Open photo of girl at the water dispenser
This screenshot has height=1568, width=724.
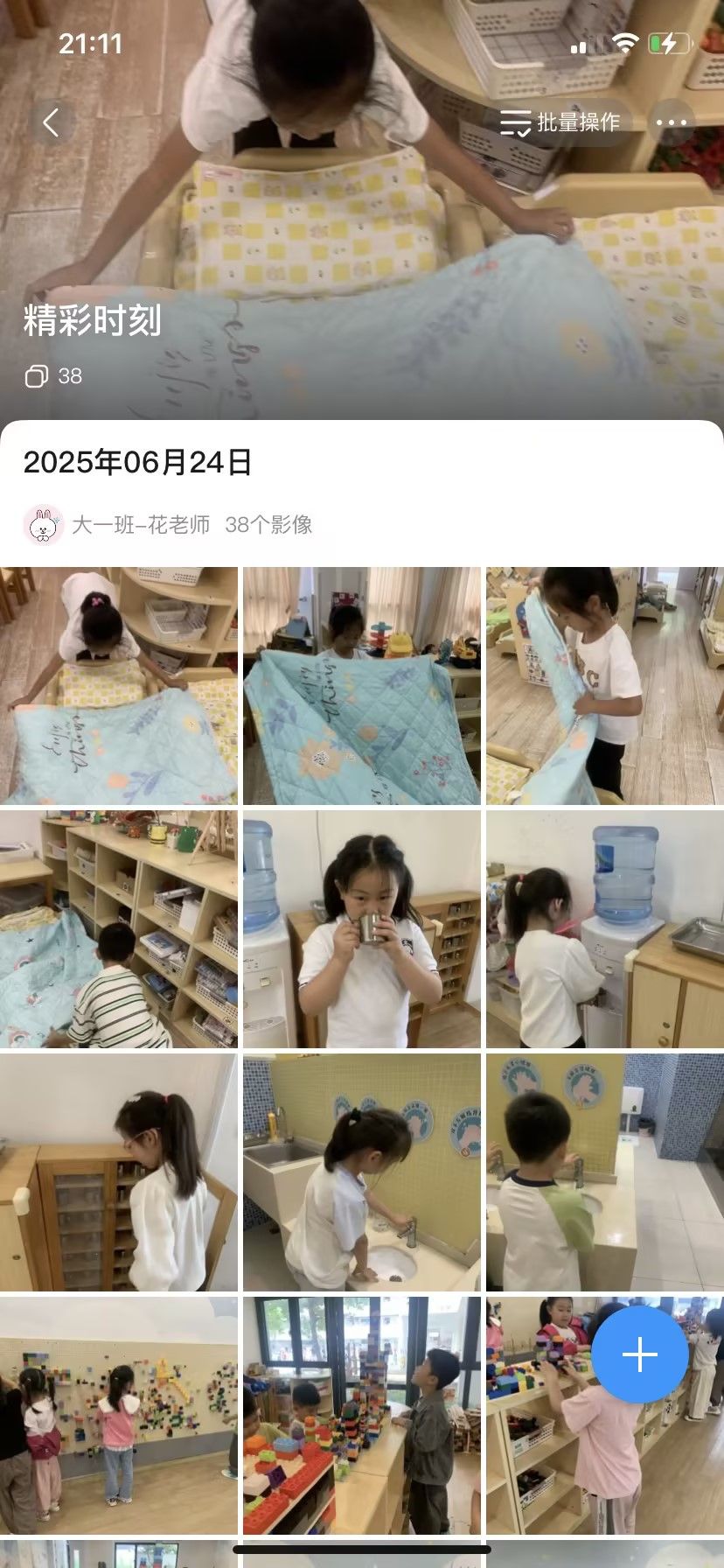[x=604, y=929]
